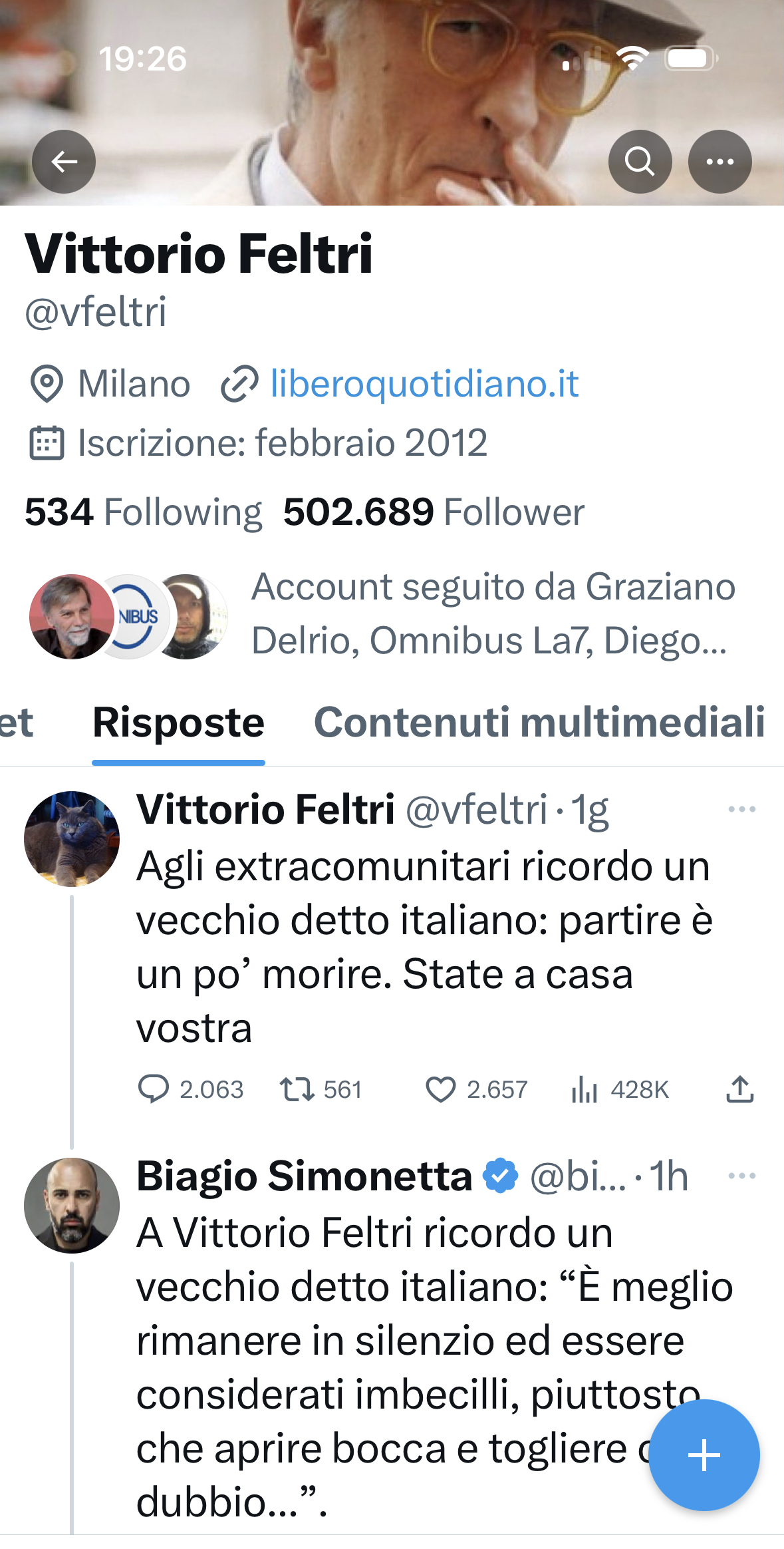This screenshot has height=1549, width=784.
Task: Tap the back arrow to leave the profile
Action: pos(64,161)
